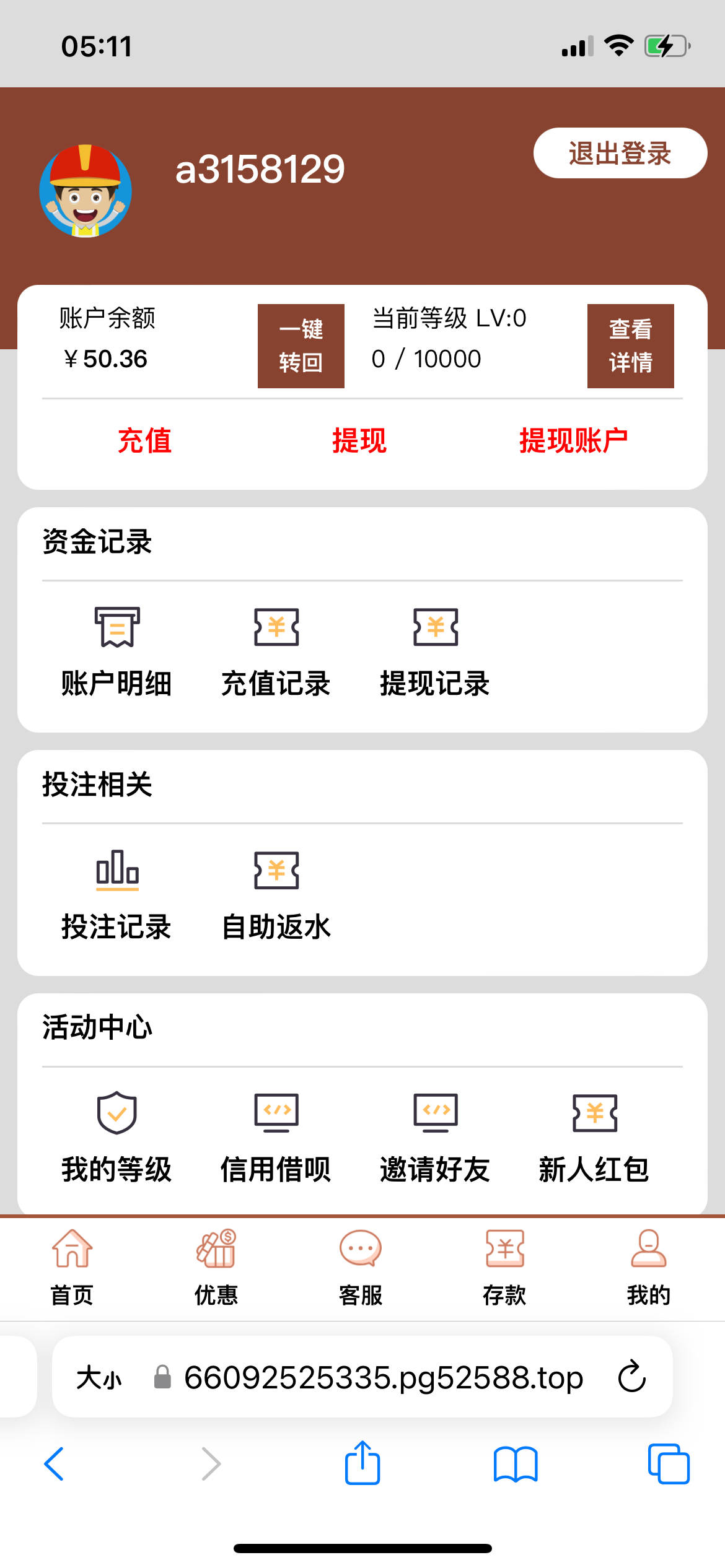This screenshot has width=725, height=1568.
Task: Switch to the 优惠 promotions tab
Action: pos(216,1267)
